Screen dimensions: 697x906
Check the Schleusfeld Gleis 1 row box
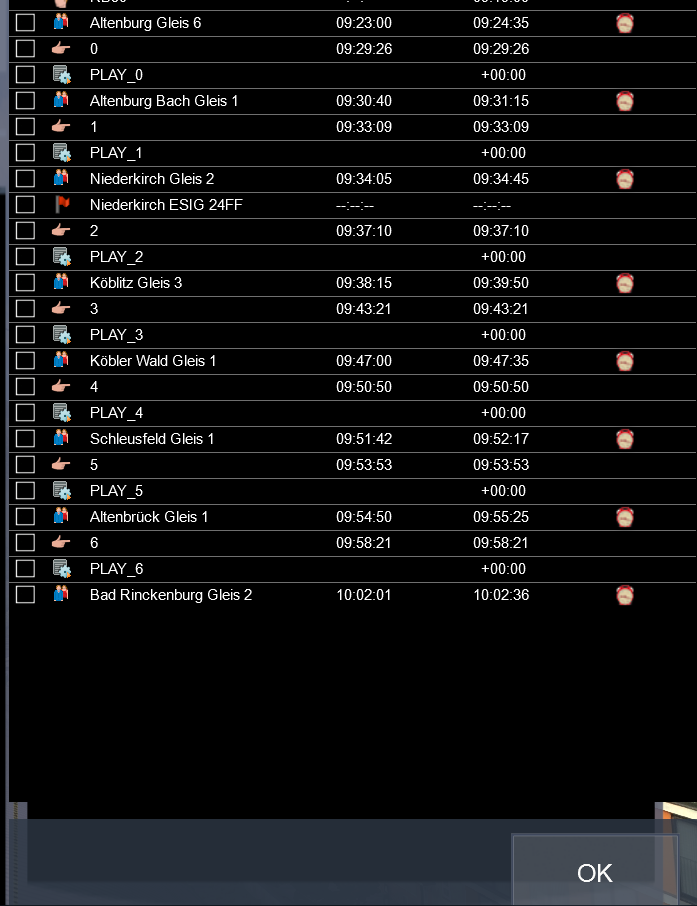click(25, 439)
